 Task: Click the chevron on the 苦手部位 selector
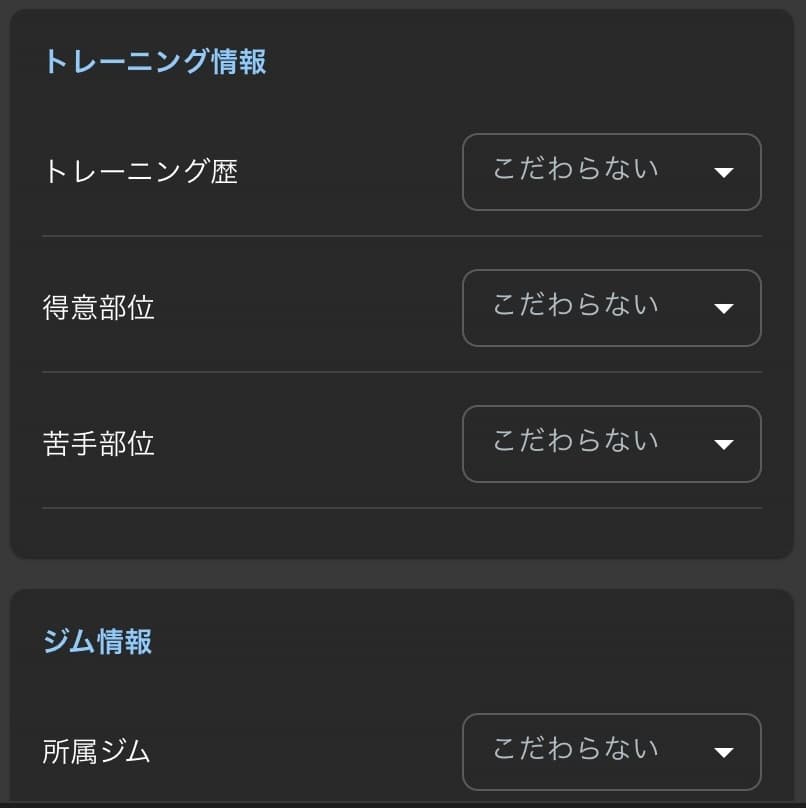click(x=724, y=444)
